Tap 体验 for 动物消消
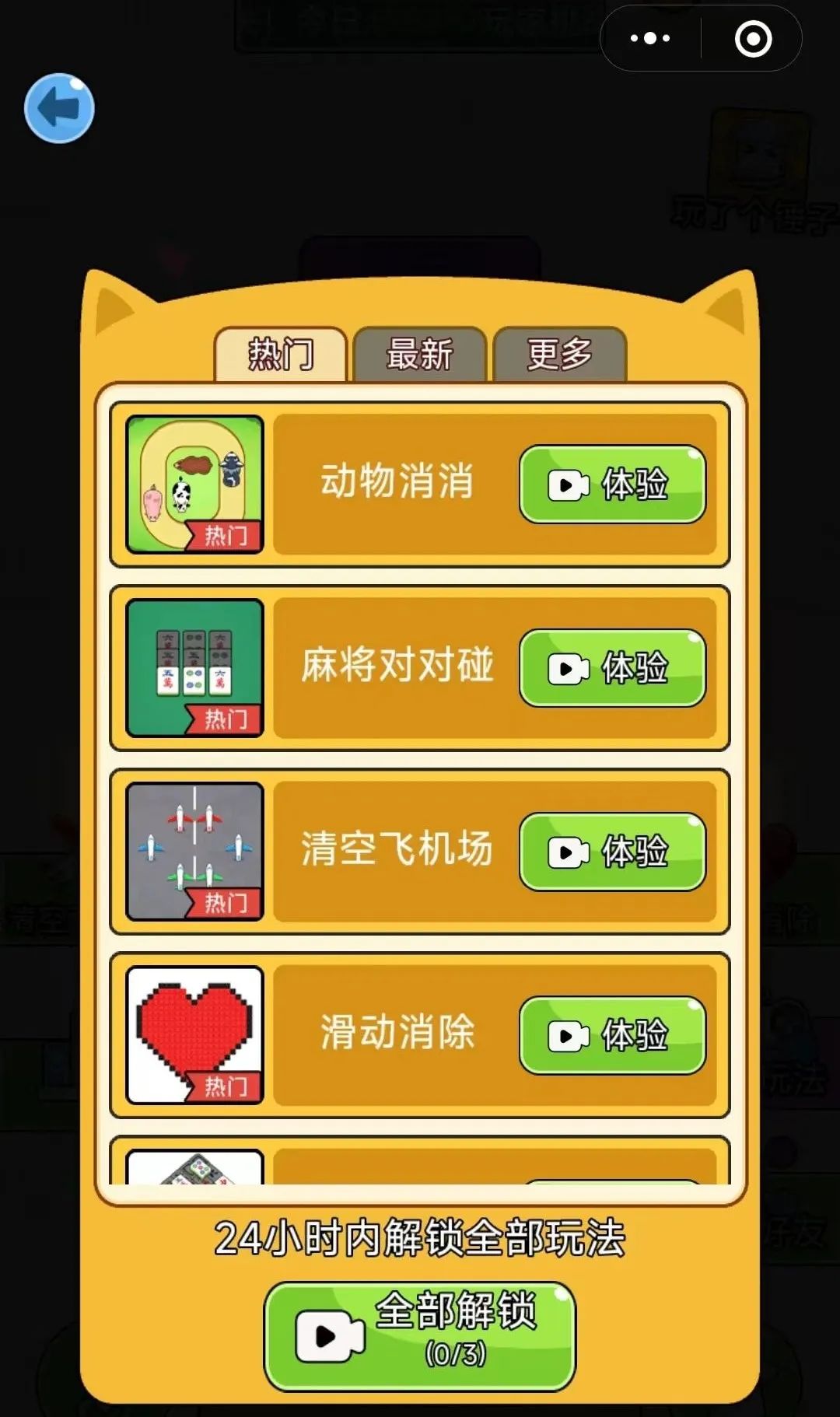840x1417 pixels. [x=612, y=484]
